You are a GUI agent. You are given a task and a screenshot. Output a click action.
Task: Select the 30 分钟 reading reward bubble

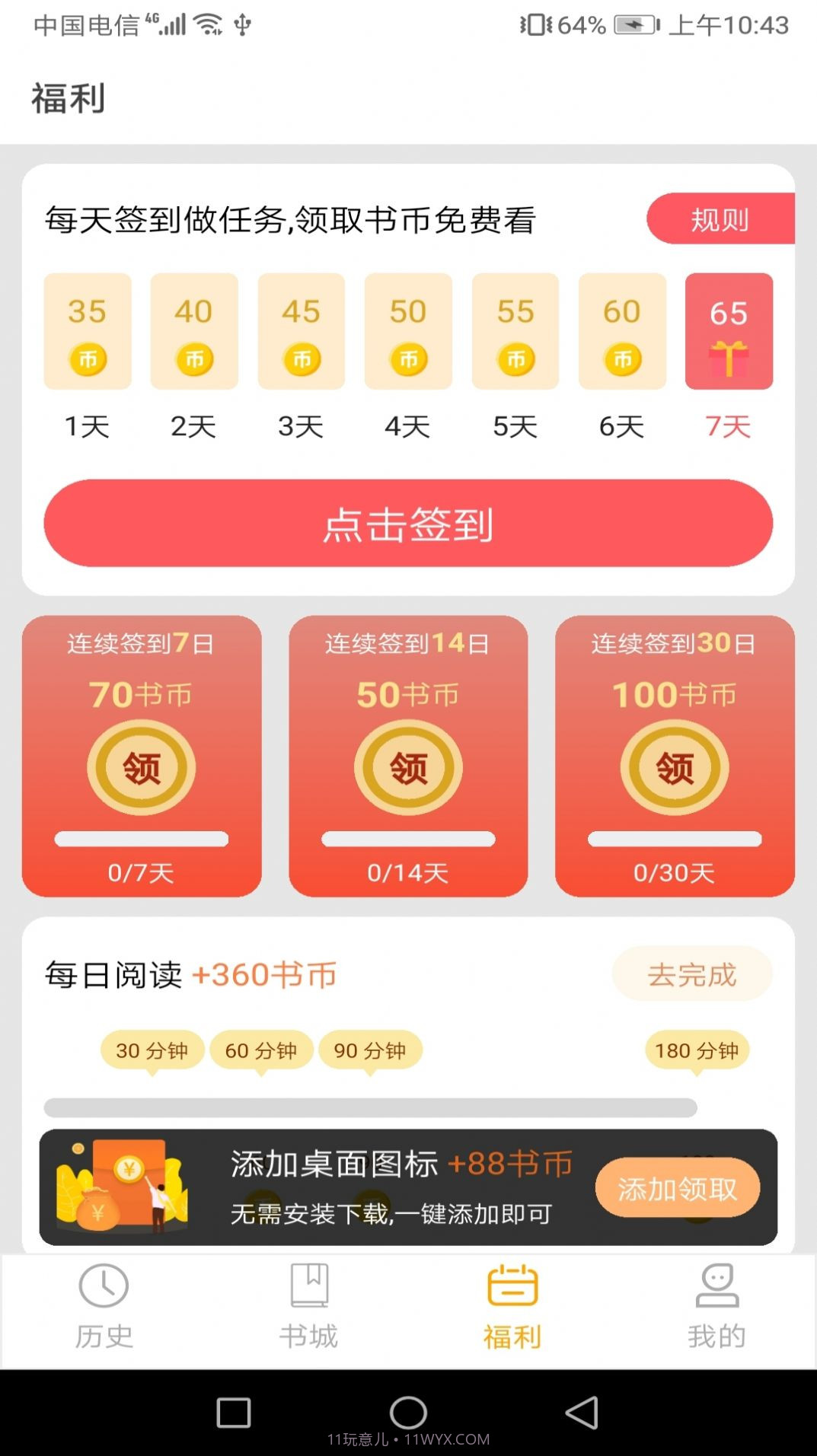tap(152, 1050)
